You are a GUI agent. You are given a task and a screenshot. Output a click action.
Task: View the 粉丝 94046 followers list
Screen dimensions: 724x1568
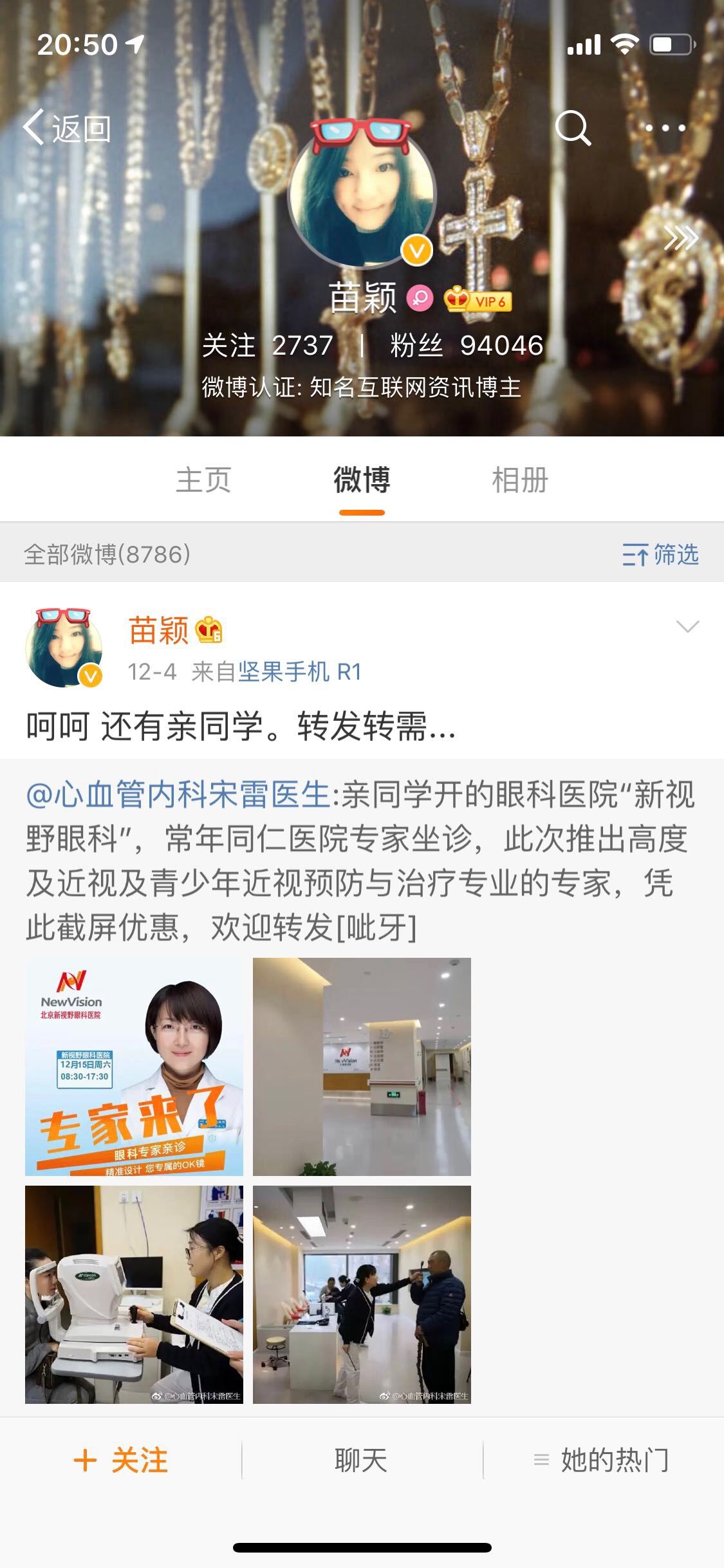click(x=467, y=346)
